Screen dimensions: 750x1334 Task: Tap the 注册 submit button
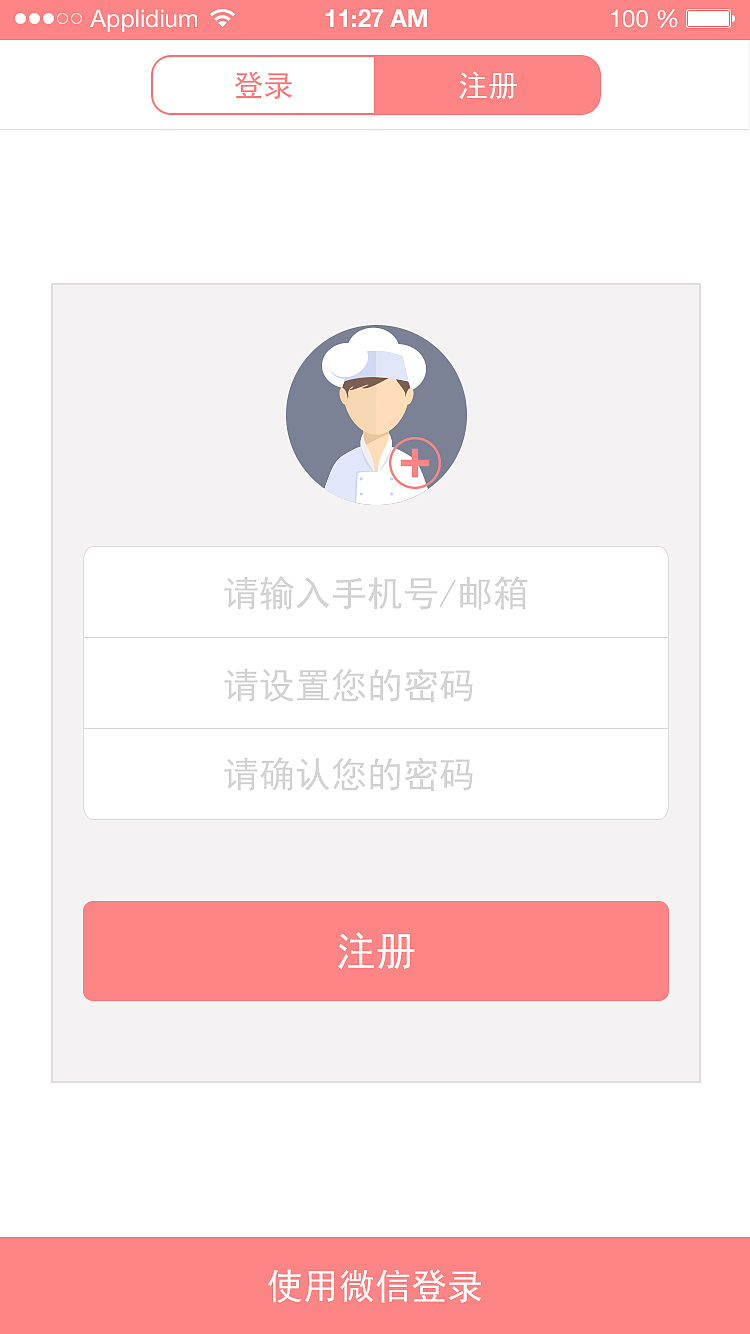[x=375, y=951]
